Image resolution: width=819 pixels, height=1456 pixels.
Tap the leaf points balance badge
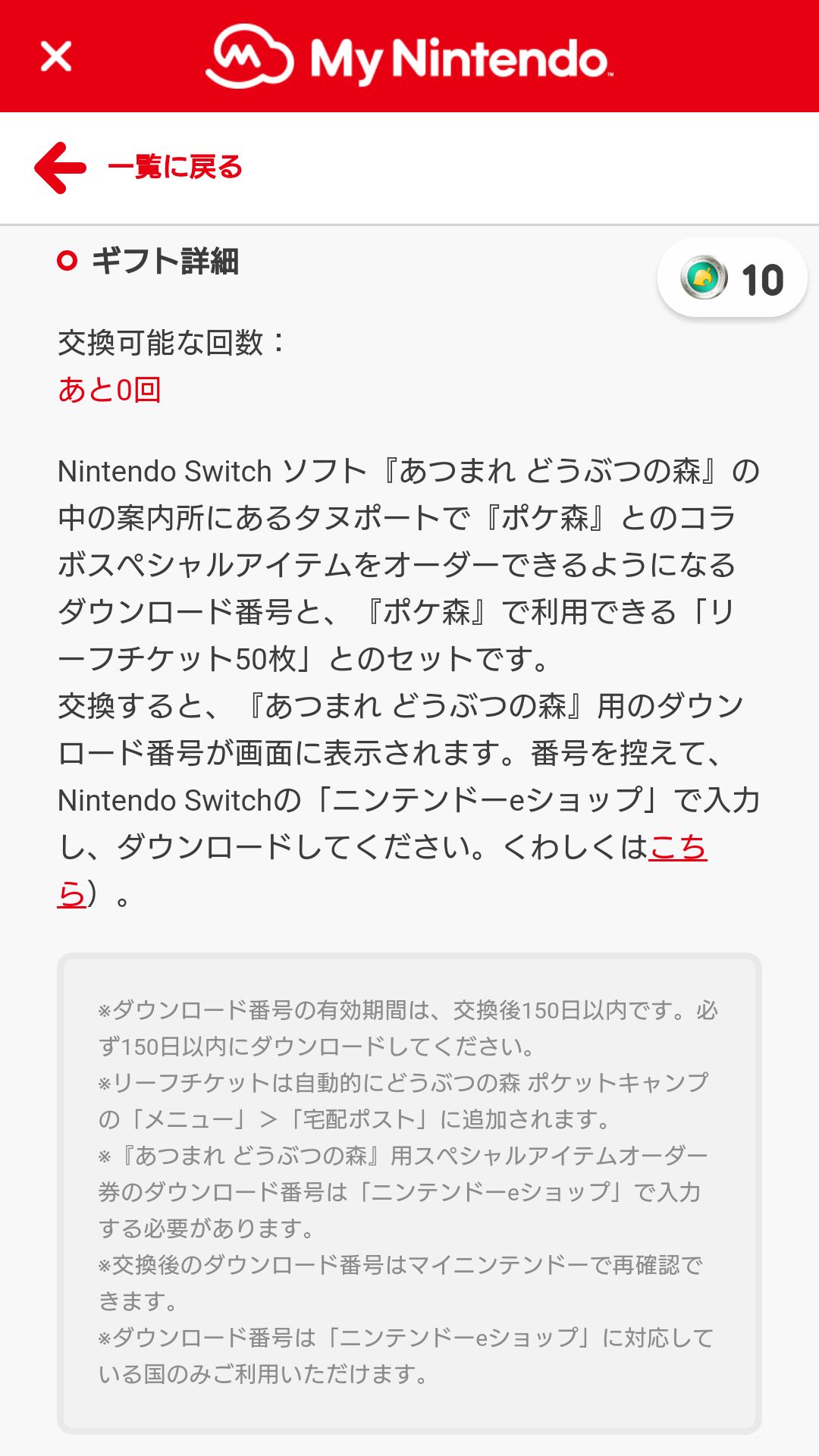732,279
